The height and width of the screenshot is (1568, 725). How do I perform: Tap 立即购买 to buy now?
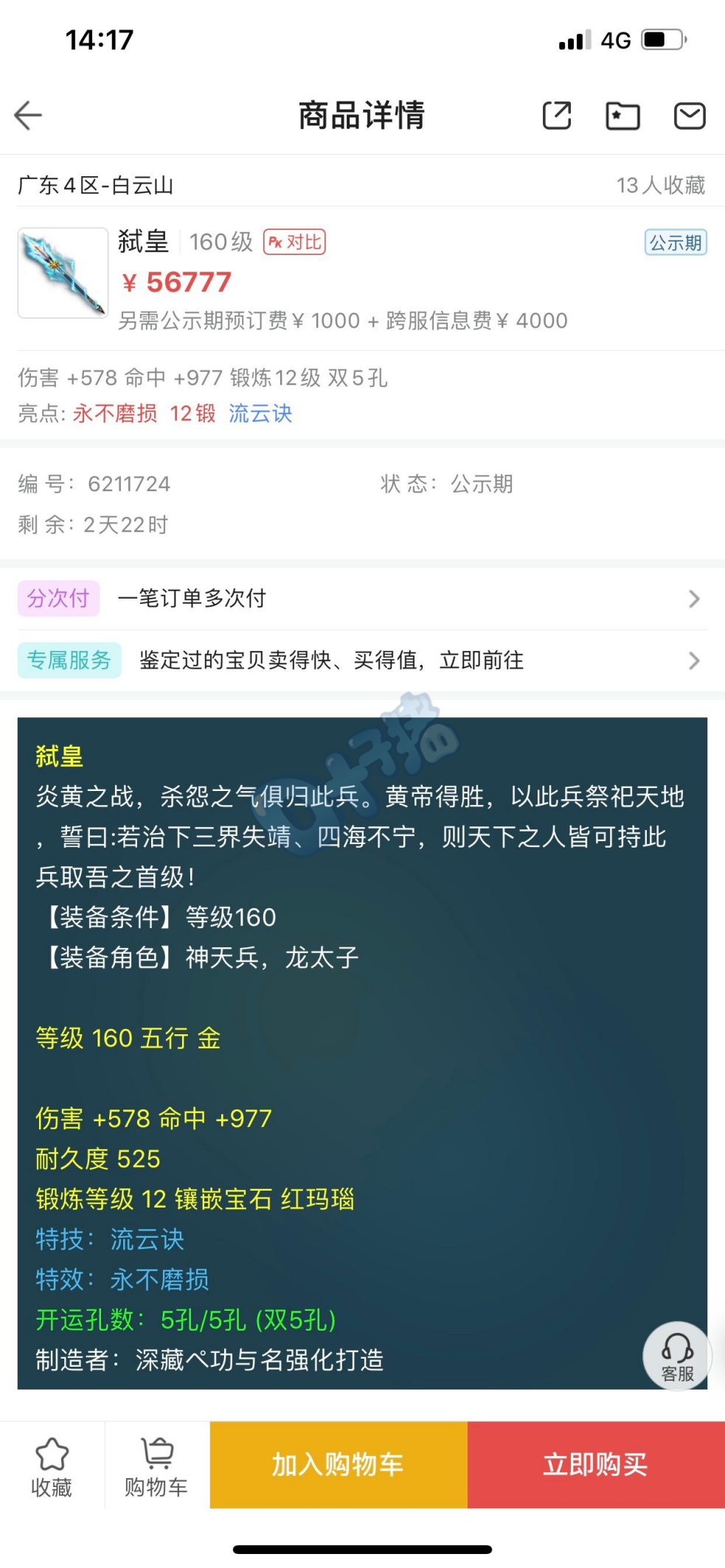(x=596, y=1465)
